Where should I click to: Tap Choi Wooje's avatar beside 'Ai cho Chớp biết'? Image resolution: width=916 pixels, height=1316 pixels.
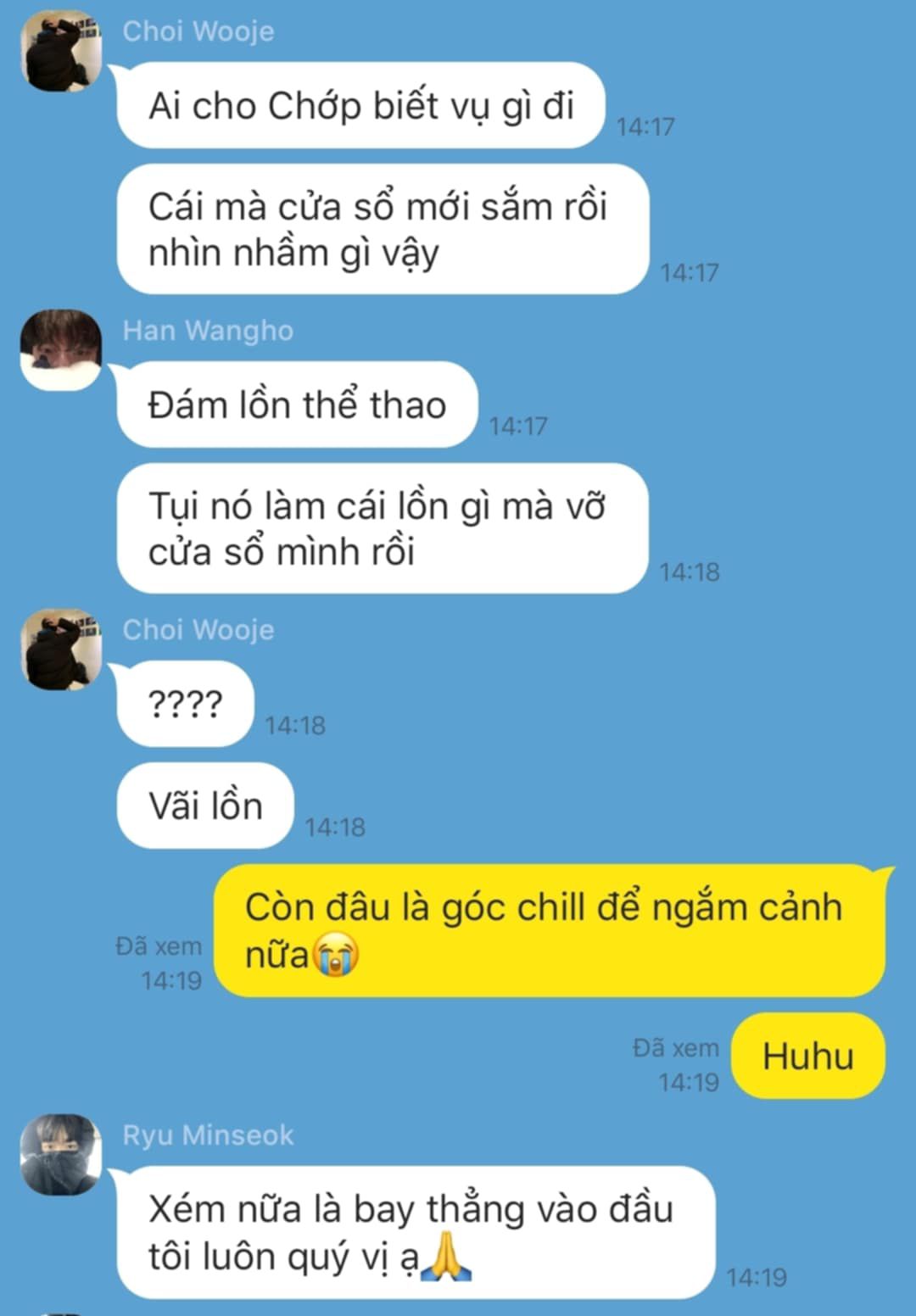(x=61, y=51)
